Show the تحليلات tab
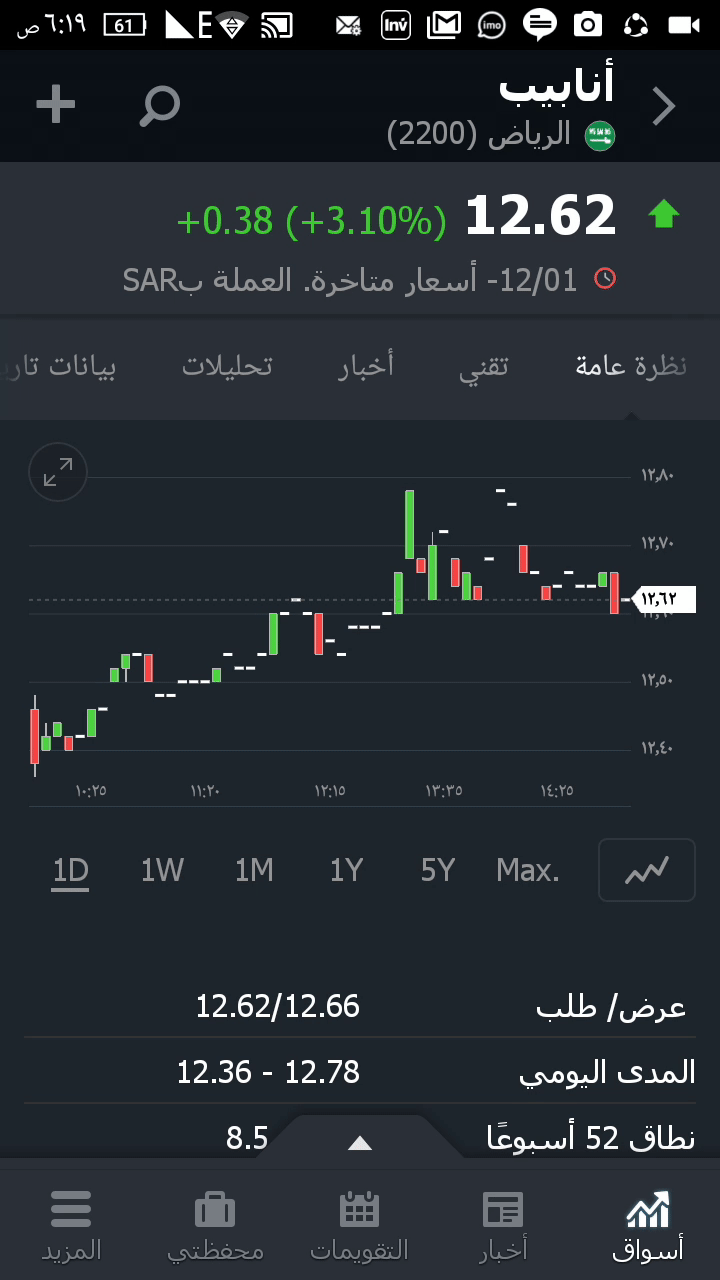 [x=227, y=366]
